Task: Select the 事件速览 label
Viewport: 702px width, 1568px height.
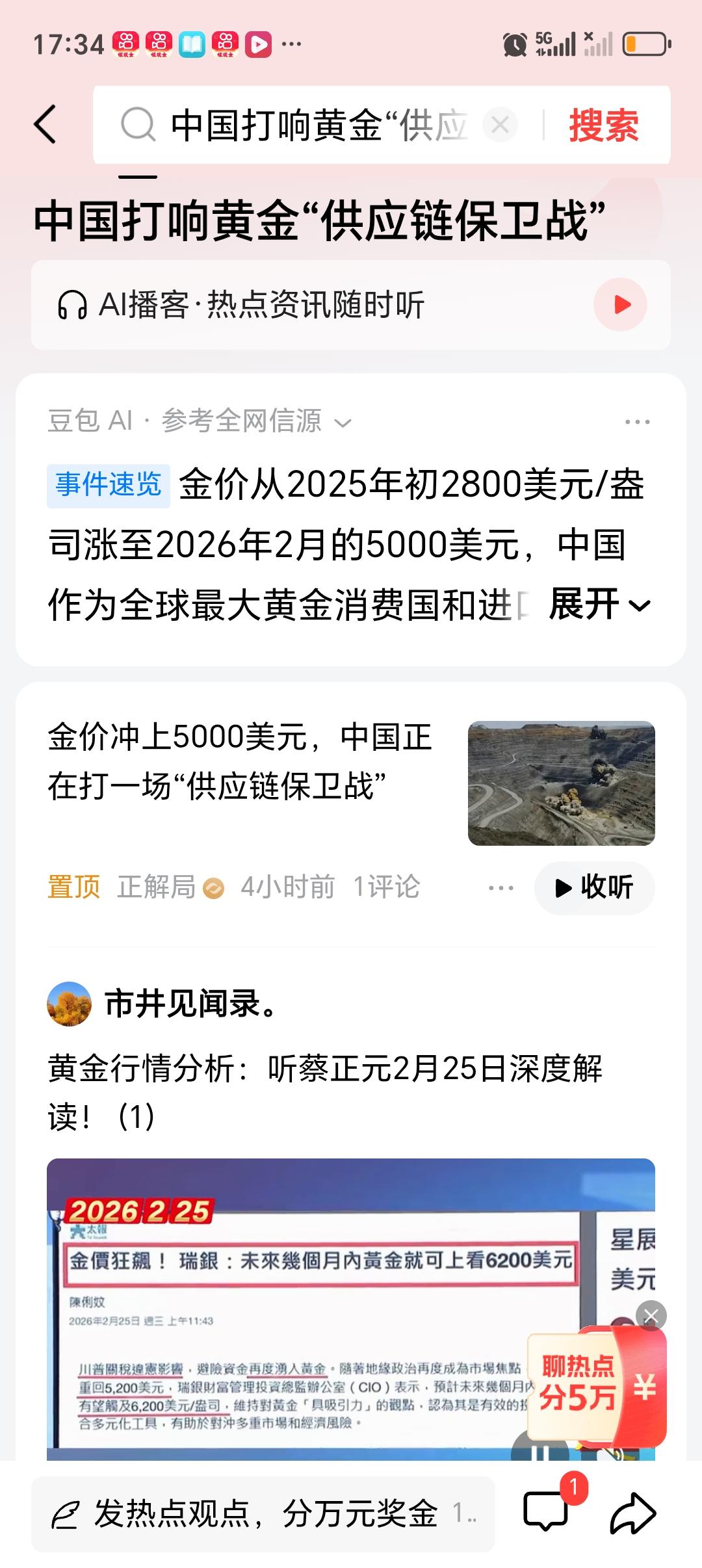Action: pyautogui.click(x=109, y=482)
